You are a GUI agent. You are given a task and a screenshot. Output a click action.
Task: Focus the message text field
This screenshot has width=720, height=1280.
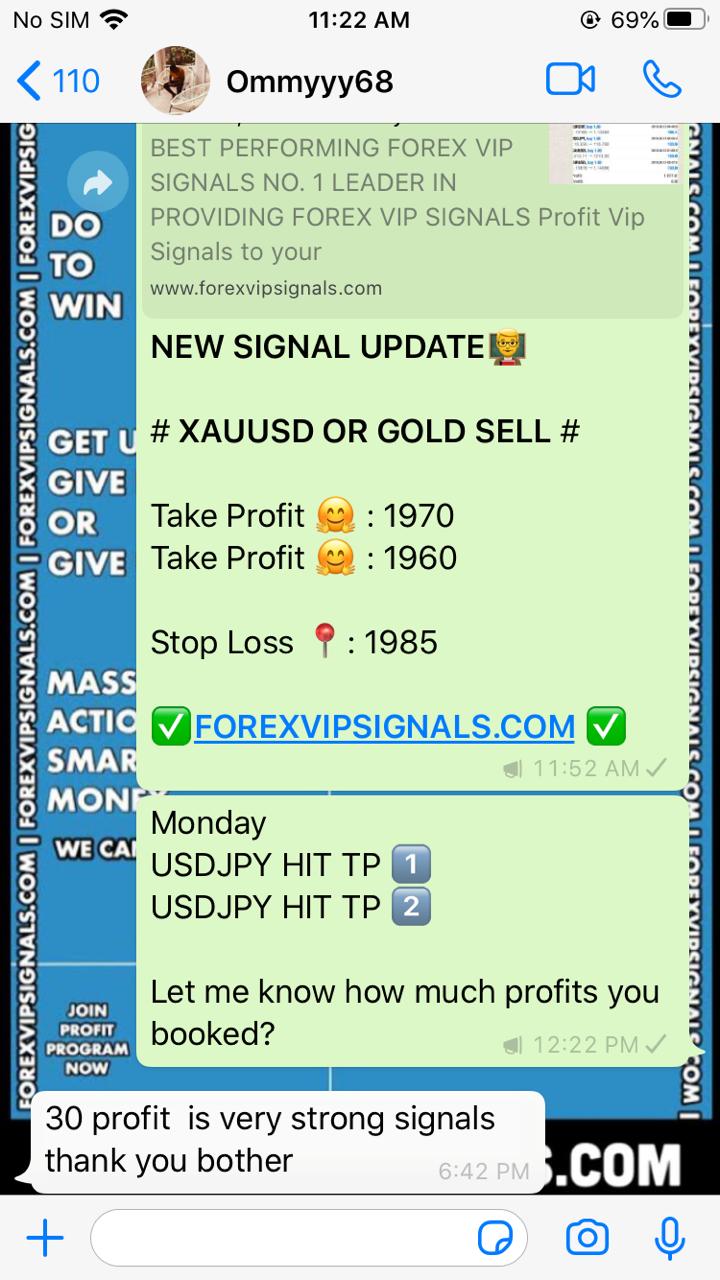click(280, 1239)
